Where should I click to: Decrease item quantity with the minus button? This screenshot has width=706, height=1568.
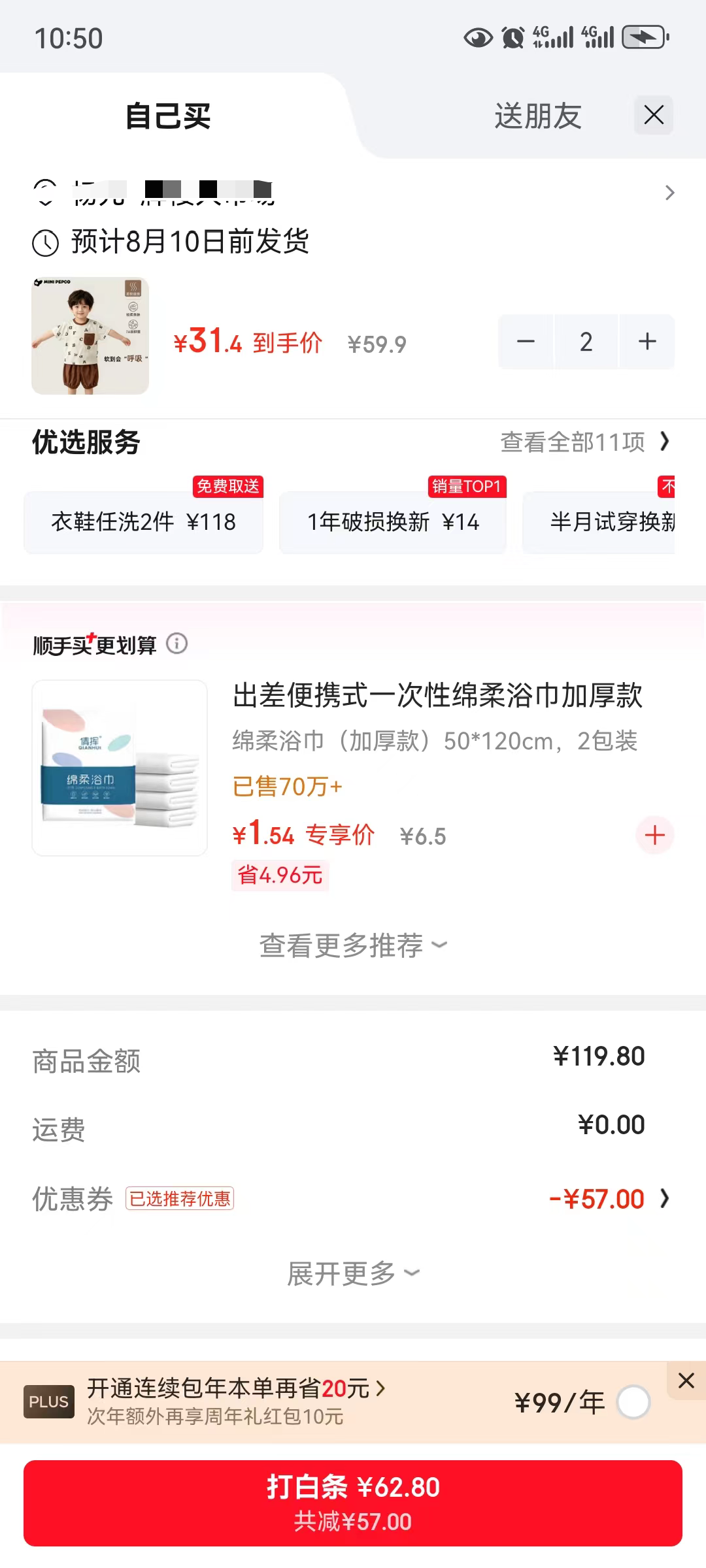526,342
